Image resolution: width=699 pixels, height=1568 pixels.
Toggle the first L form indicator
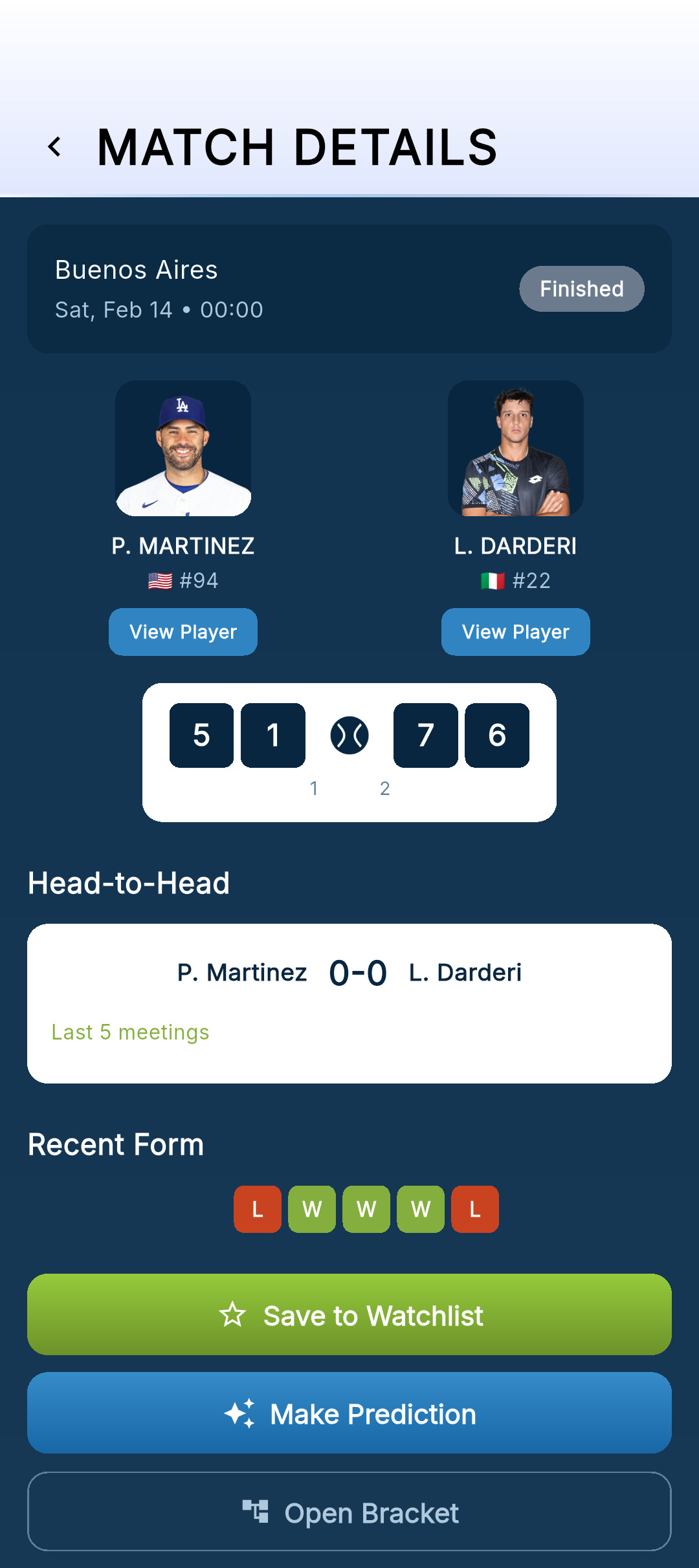258,1208
